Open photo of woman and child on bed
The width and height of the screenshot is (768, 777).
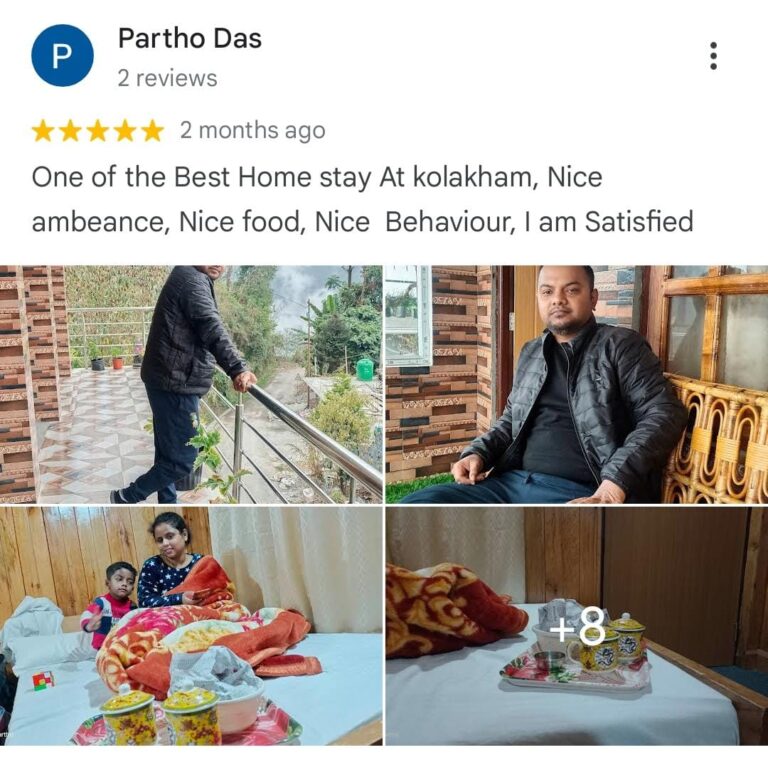pos(190,627)
